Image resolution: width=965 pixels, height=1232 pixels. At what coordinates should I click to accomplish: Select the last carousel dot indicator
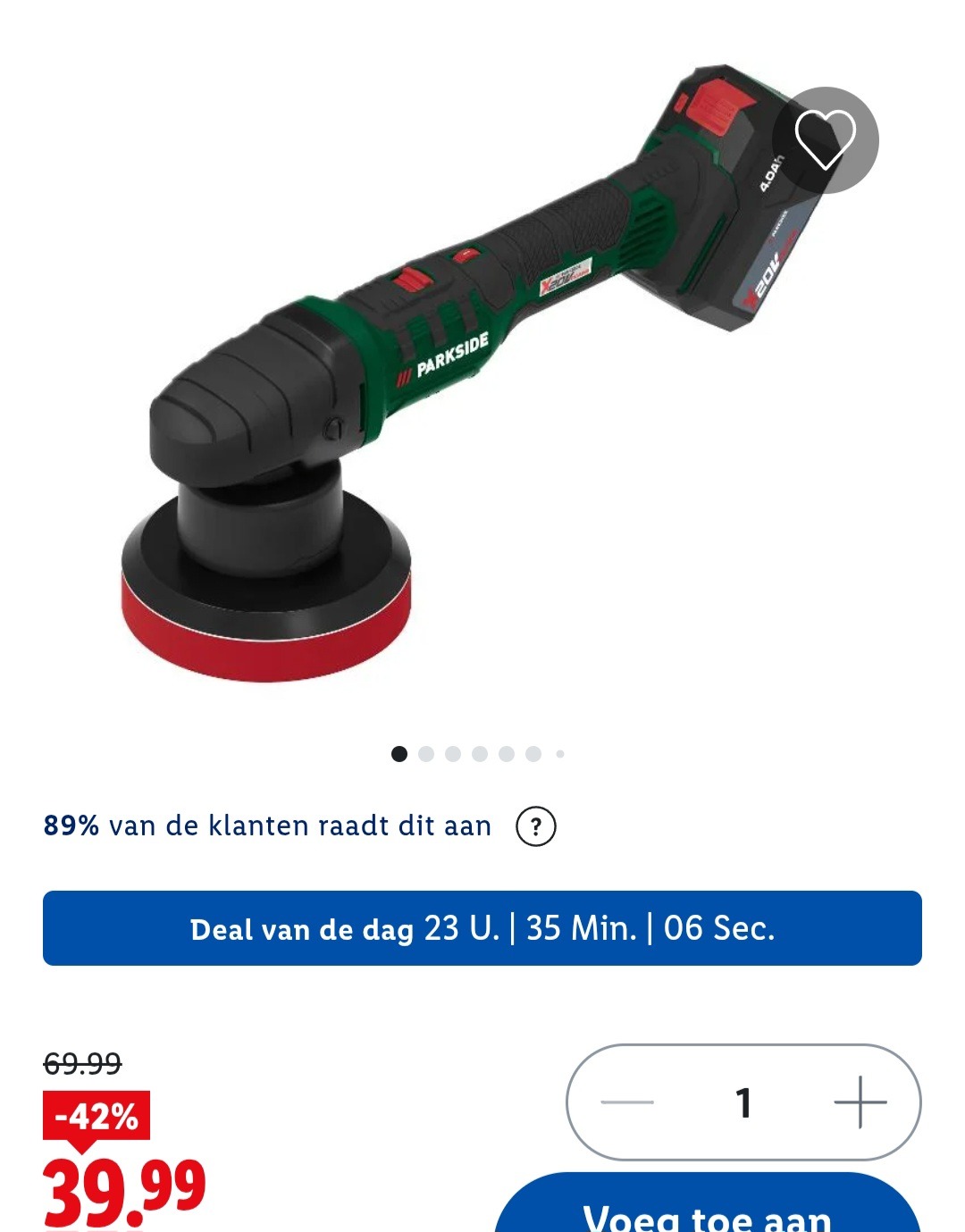coord(561,754)
